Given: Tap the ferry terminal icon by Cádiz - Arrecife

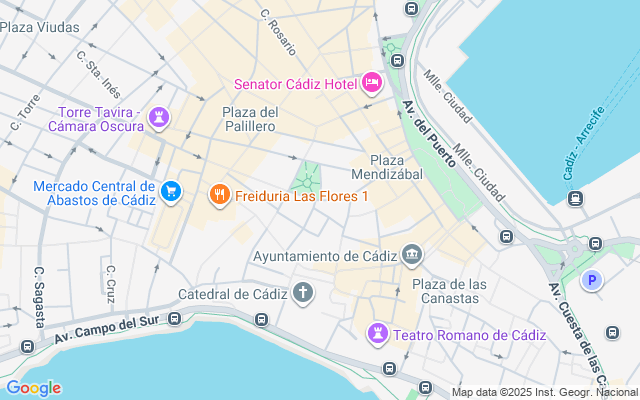Looking at the screenshot, I should (576, 199).
